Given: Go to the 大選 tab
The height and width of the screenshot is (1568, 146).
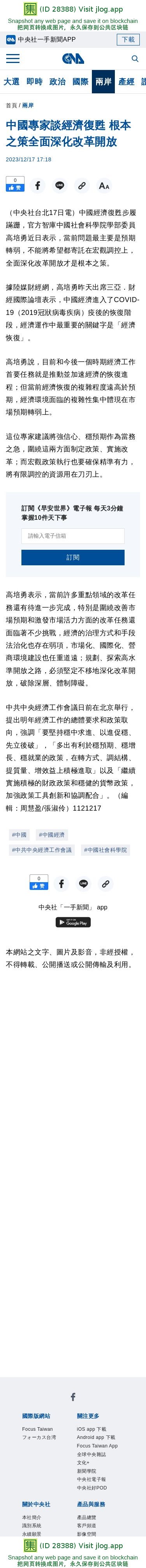Looking at the screenshot, I should [x=12, y=82].
